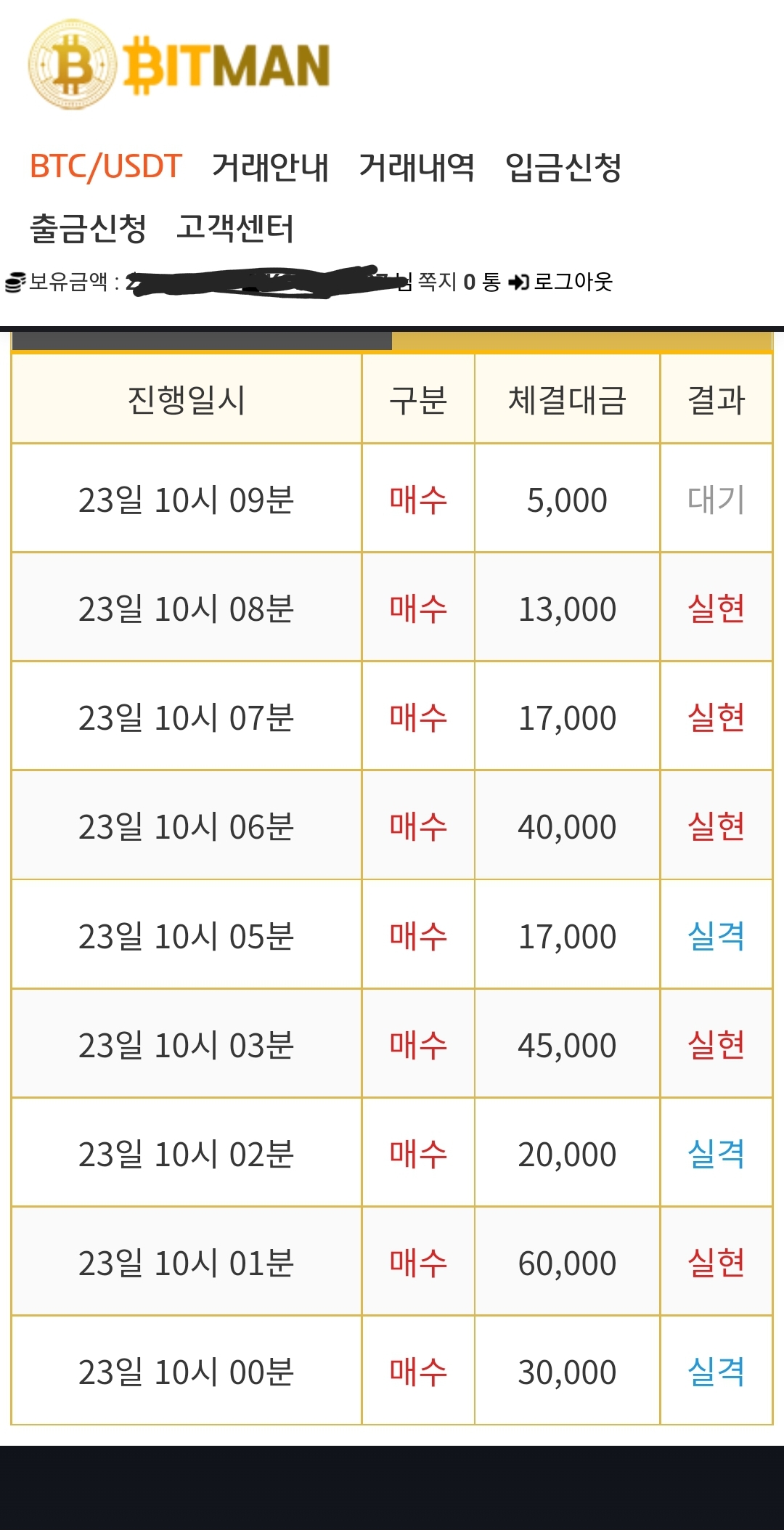Open 고객센터 customer center
This screenshot has height=1530, width=784.
tap(234, 228)
